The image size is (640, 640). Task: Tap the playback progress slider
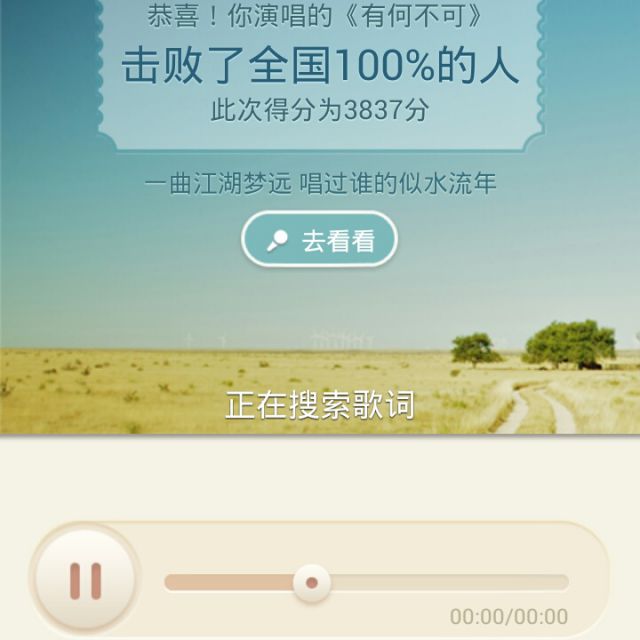point(366,582)
